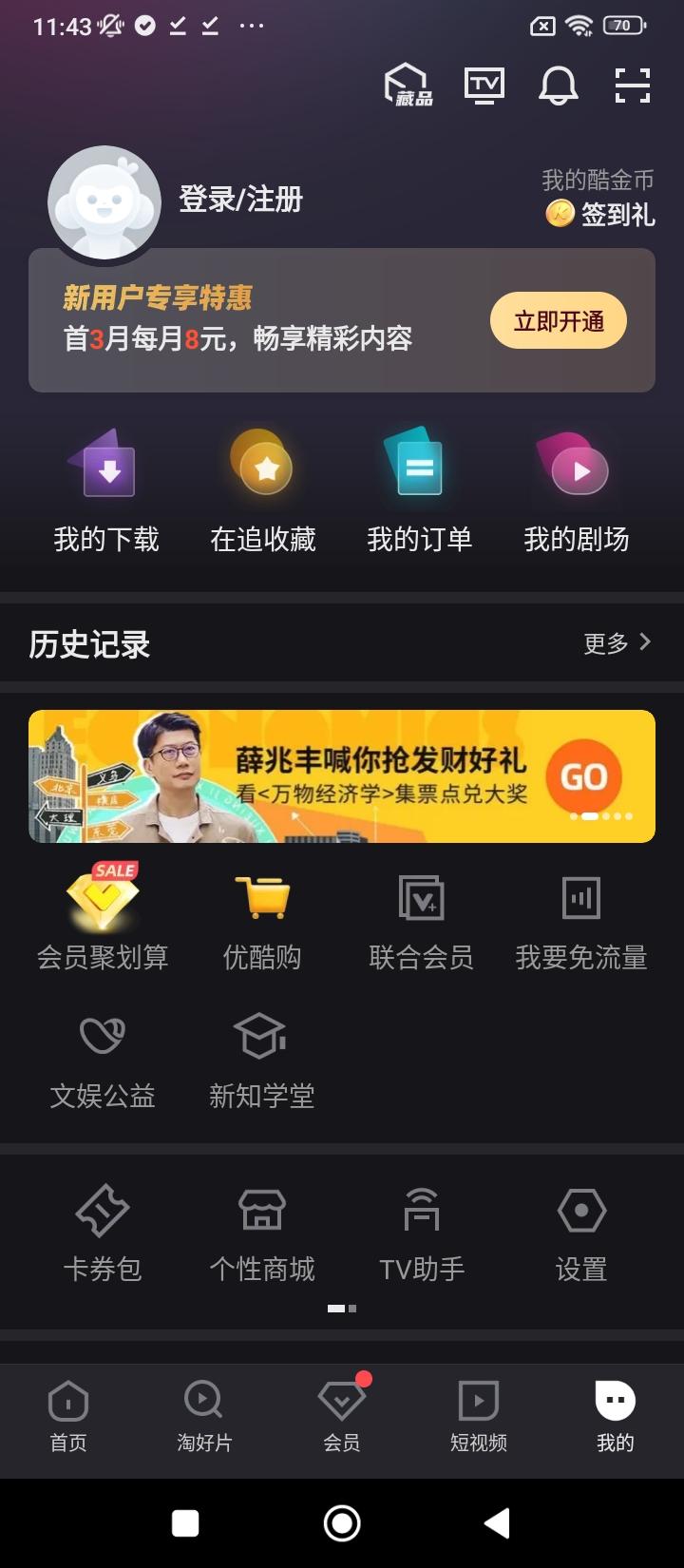Expand 历史记录 via 更多 chevron
Viewport: 684px width, 1568px height.
click(x=617, y=643)
